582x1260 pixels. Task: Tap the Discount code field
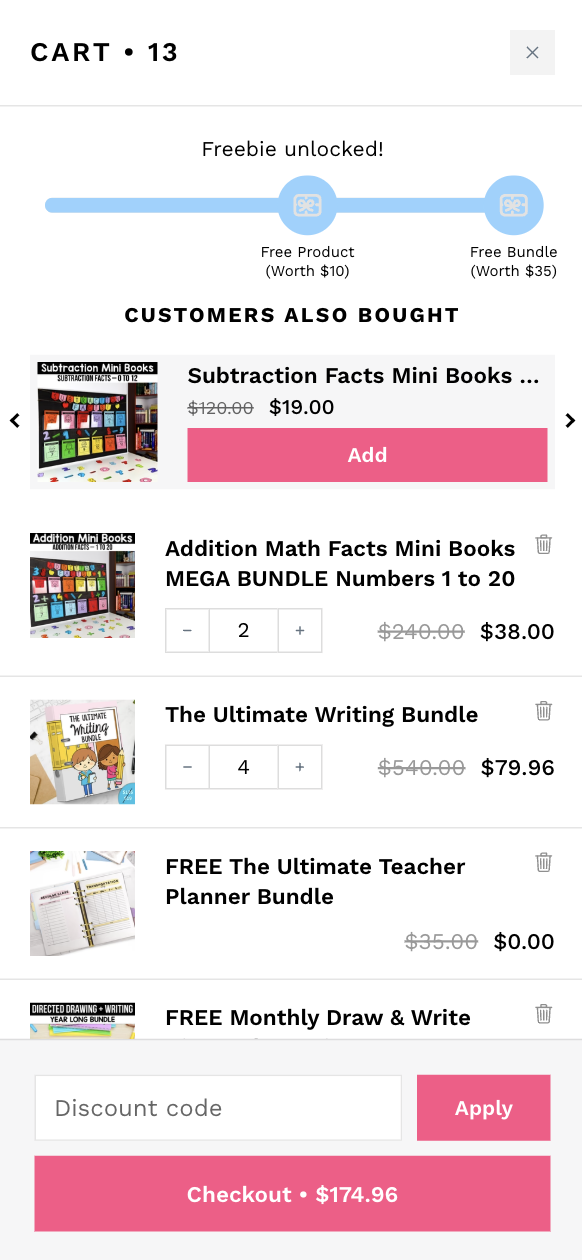pos(218,1108)
